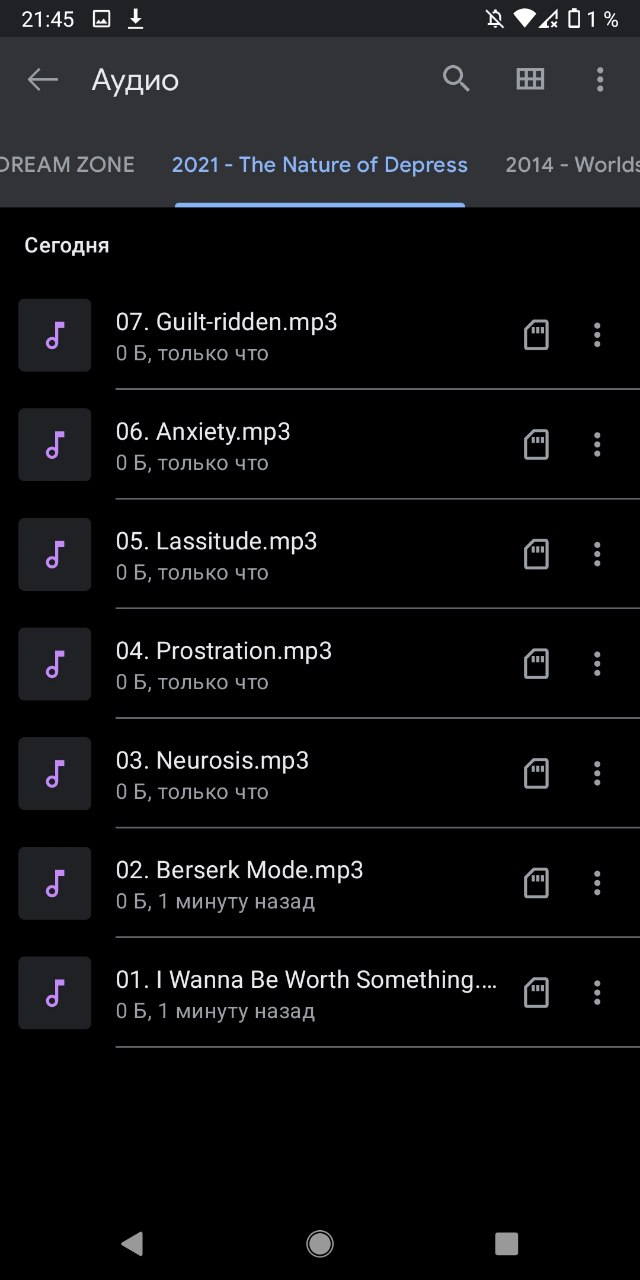Screen dimensions: 640x1280
Task: Open search in the Аудио toolbar
Action: coord(456,80)
